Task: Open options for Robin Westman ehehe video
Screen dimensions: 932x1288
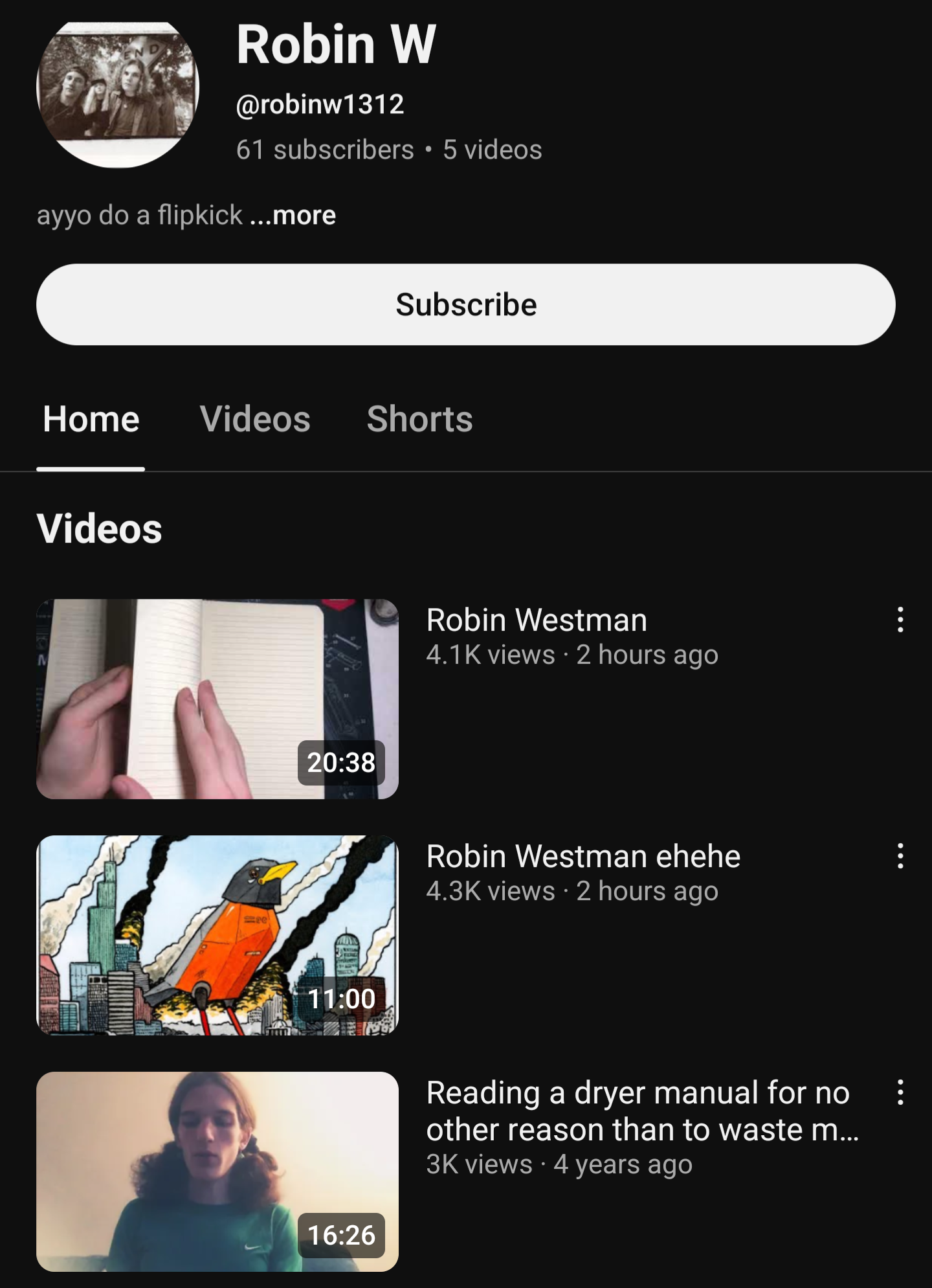Action: pos(900,856)
